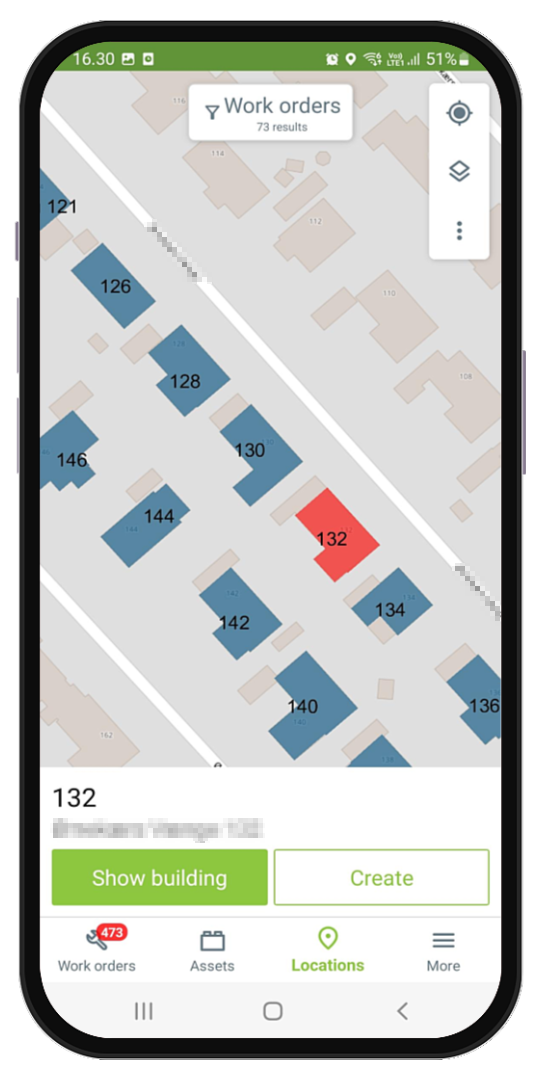
Task: Switch to the Assets tab
Action: [212, 949]
